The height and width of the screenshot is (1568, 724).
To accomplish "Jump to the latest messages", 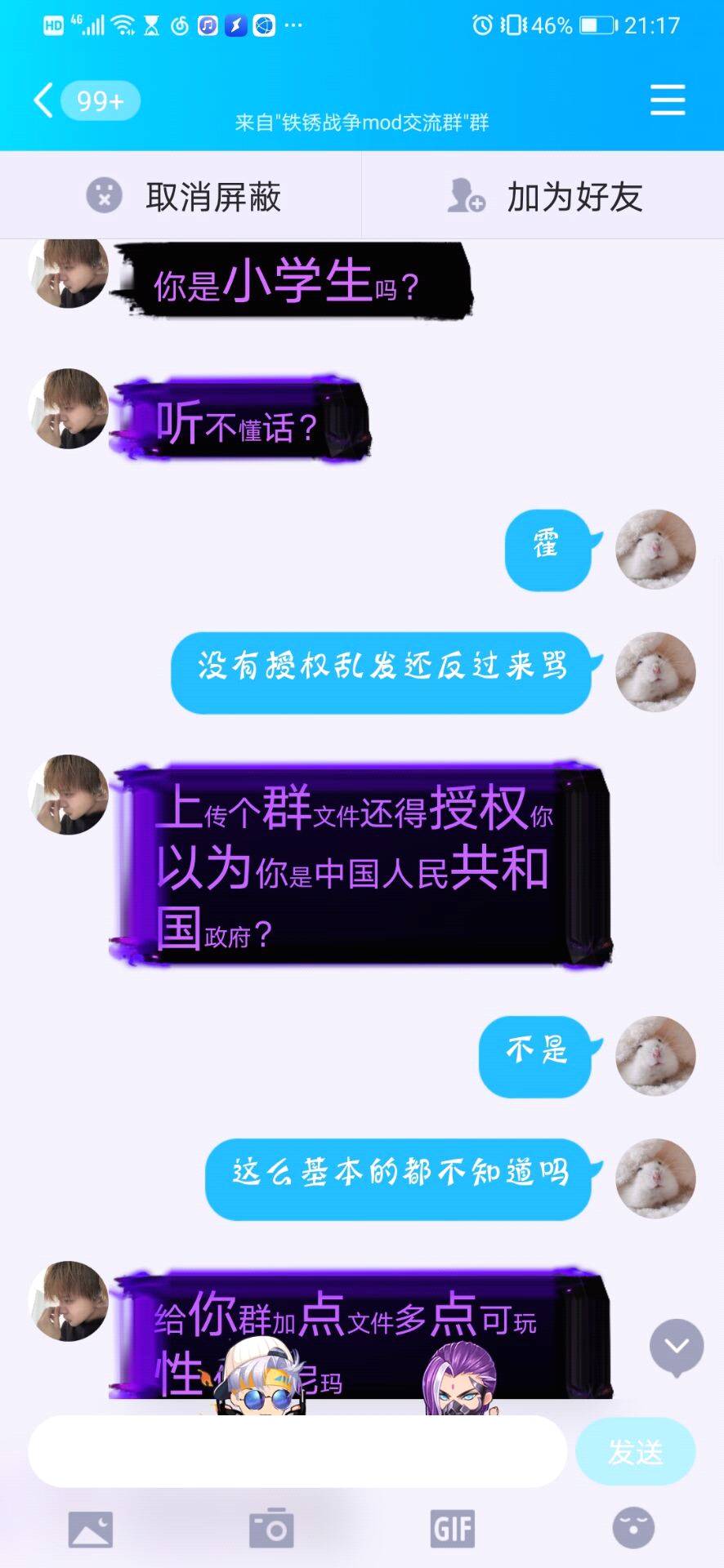I will 676,1346.
